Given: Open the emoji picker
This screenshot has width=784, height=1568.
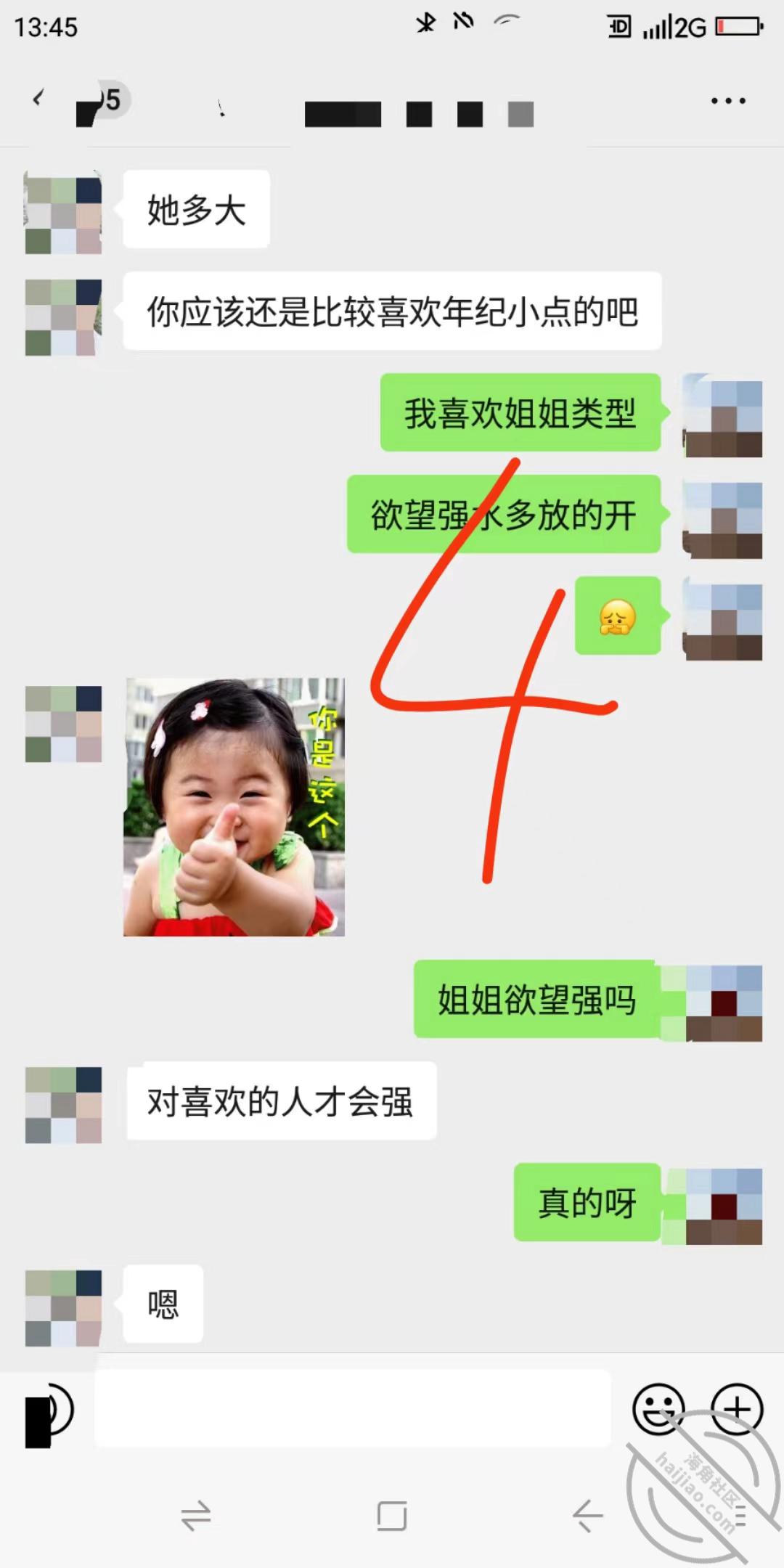Looking at the screenshot, I should (658, 1409).
